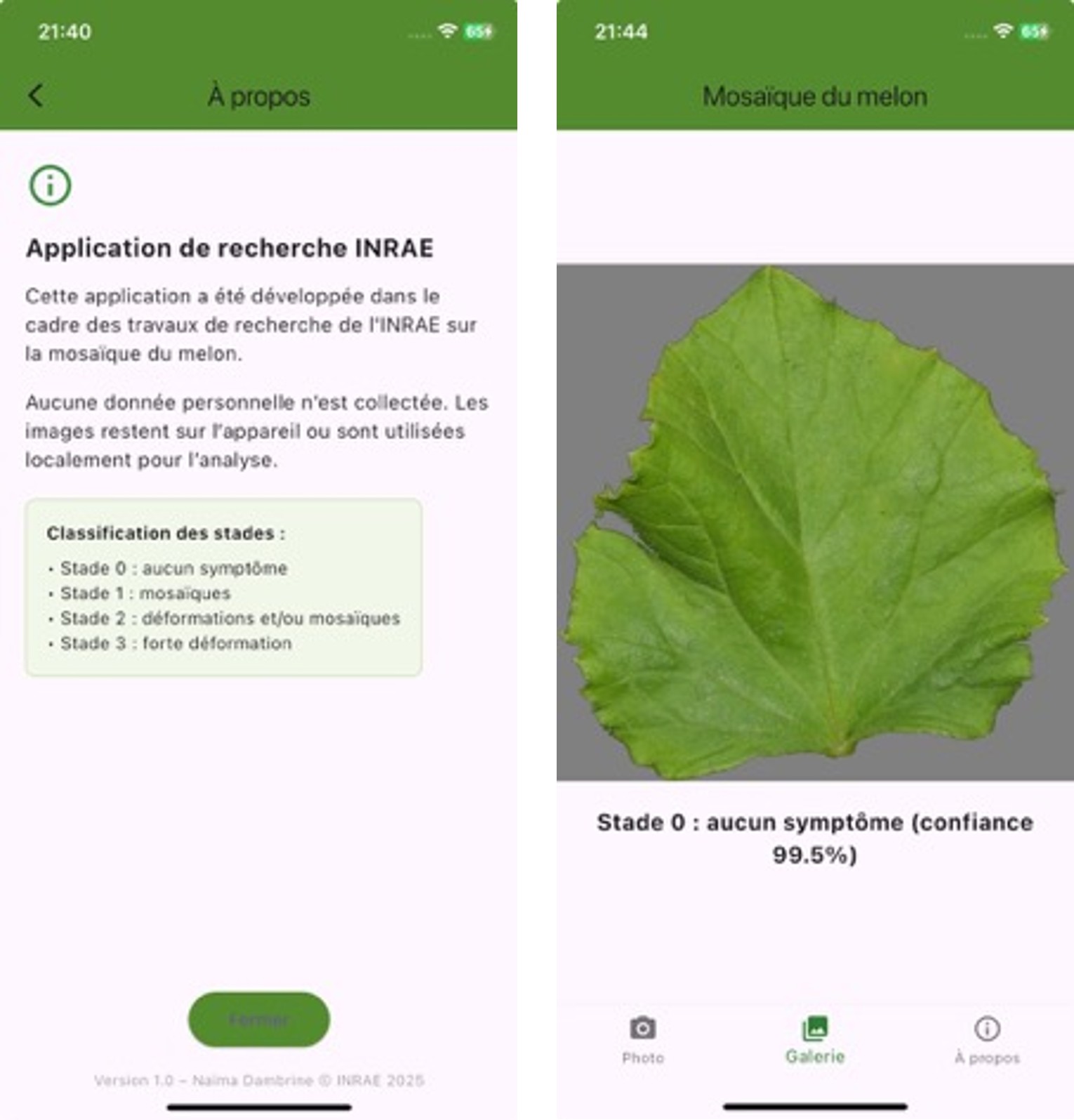Select the Stade 3 forte déformation entry

tap(176, 643)
